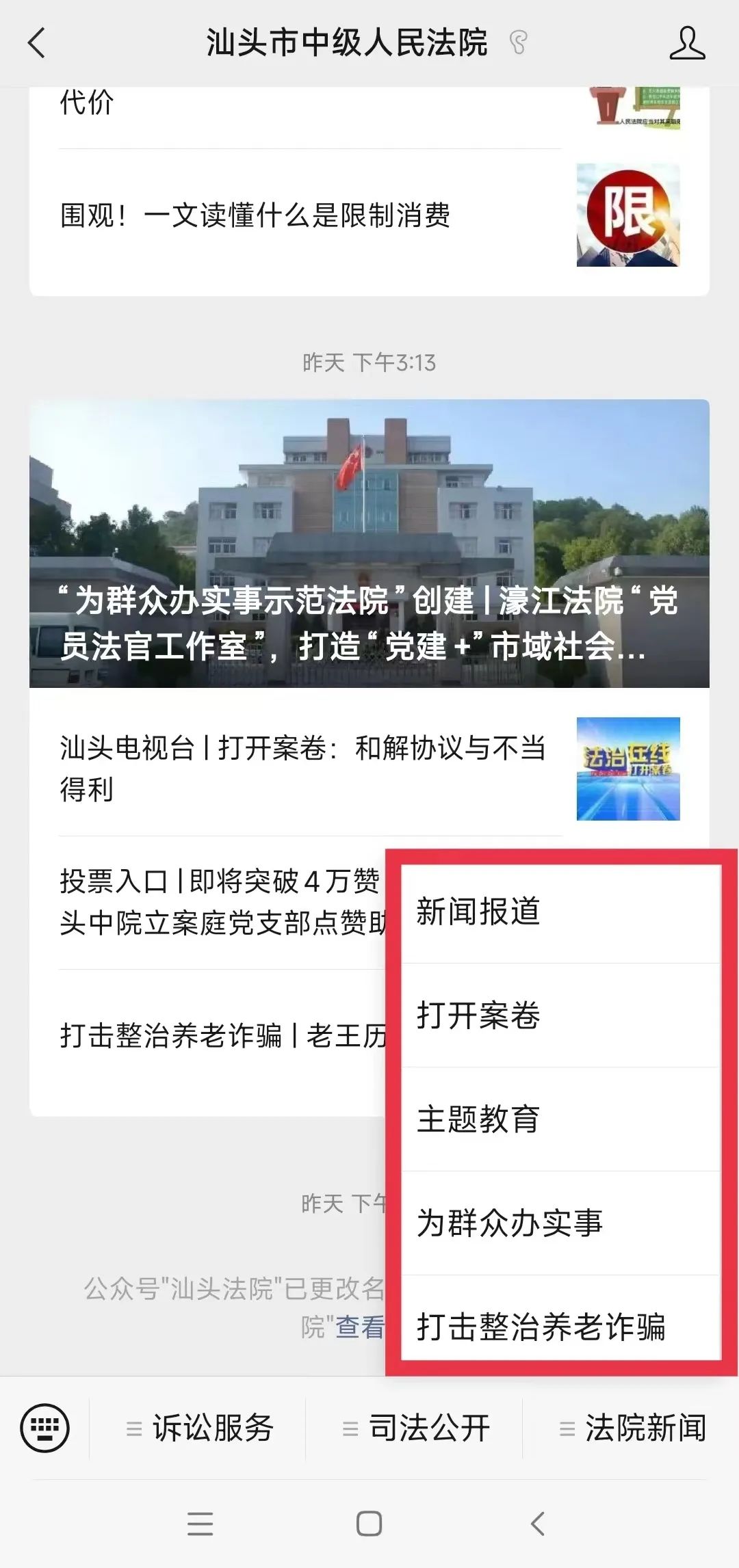Open the system recent apps button

click(x=200, y=1524)
